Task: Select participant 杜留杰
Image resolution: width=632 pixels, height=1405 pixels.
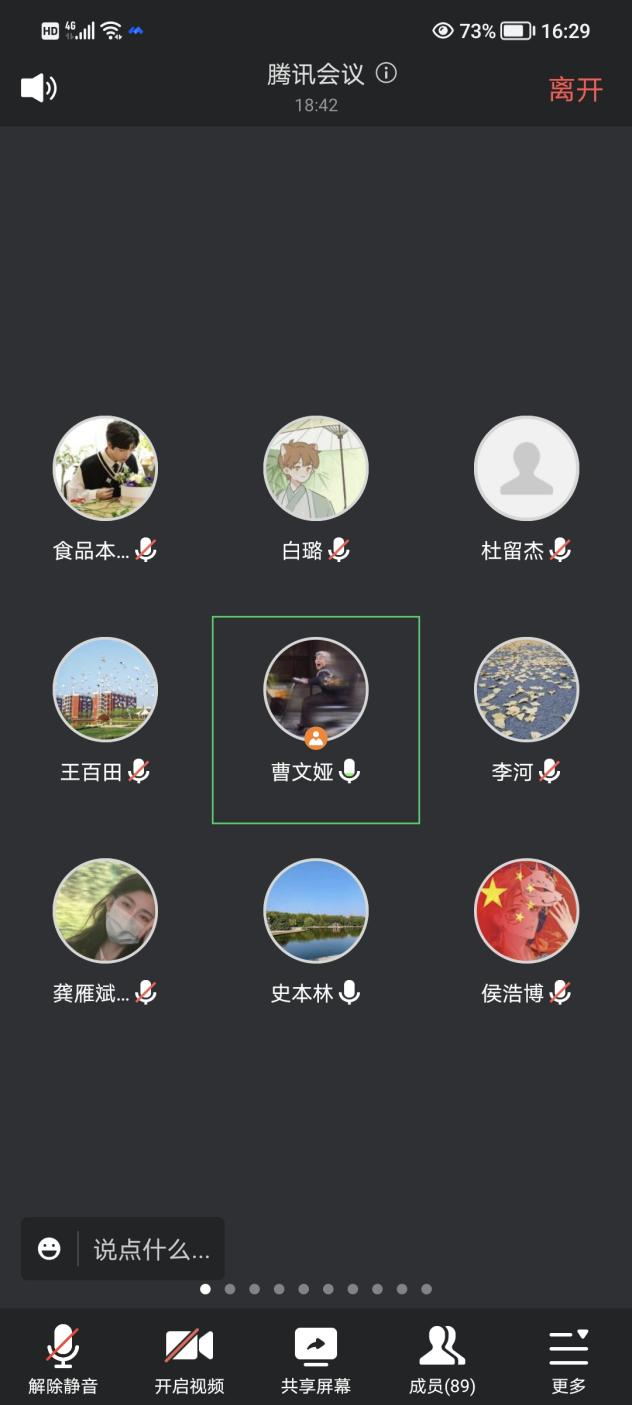Action: click(x=526, y=469)
